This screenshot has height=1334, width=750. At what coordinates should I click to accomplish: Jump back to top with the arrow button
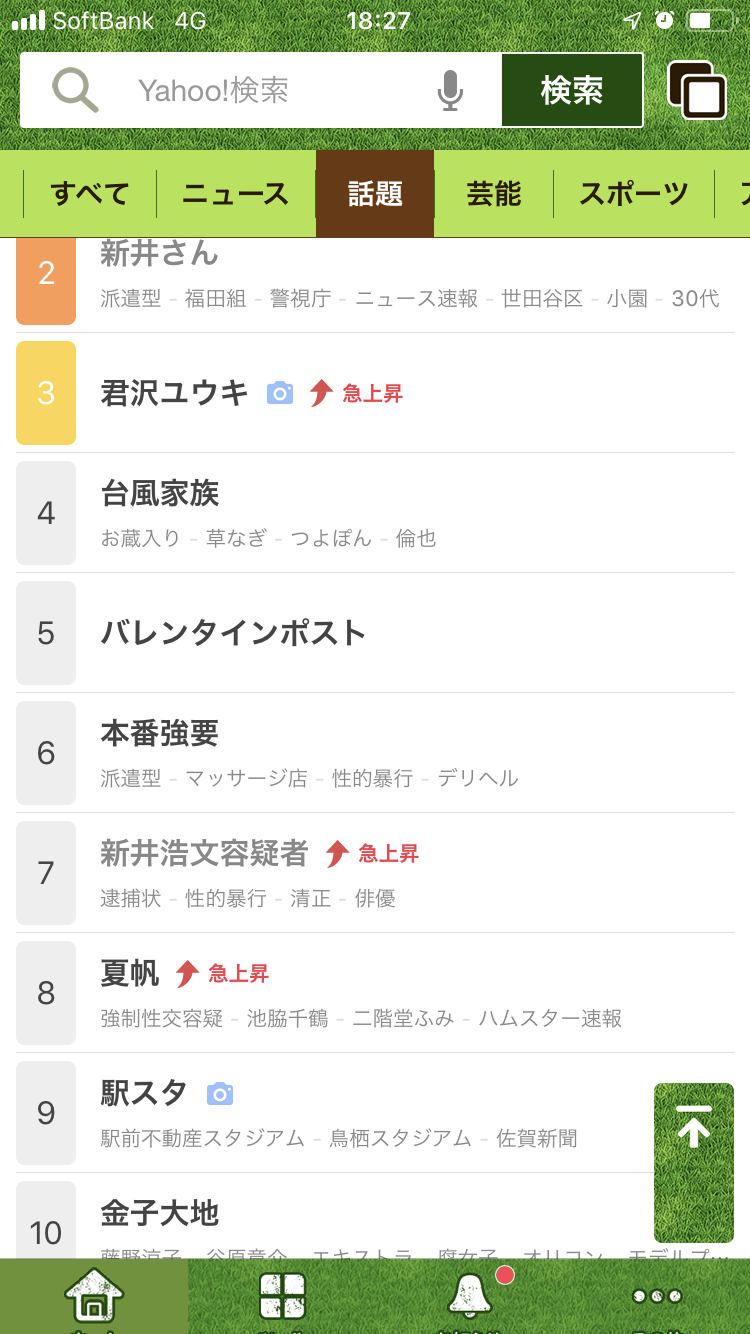(694, 1163)
